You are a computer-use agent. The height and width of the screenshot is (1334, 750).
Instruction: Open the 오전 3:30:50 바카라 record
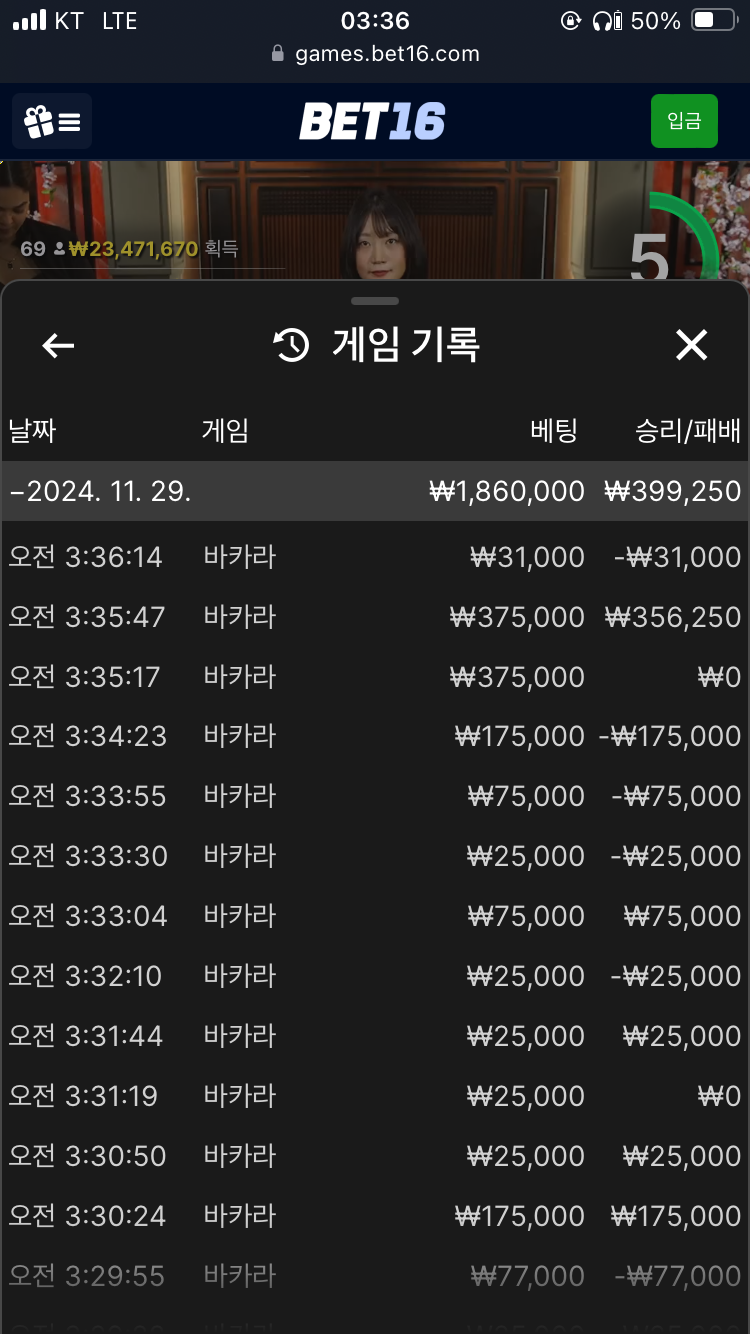tap(375, 1156)
